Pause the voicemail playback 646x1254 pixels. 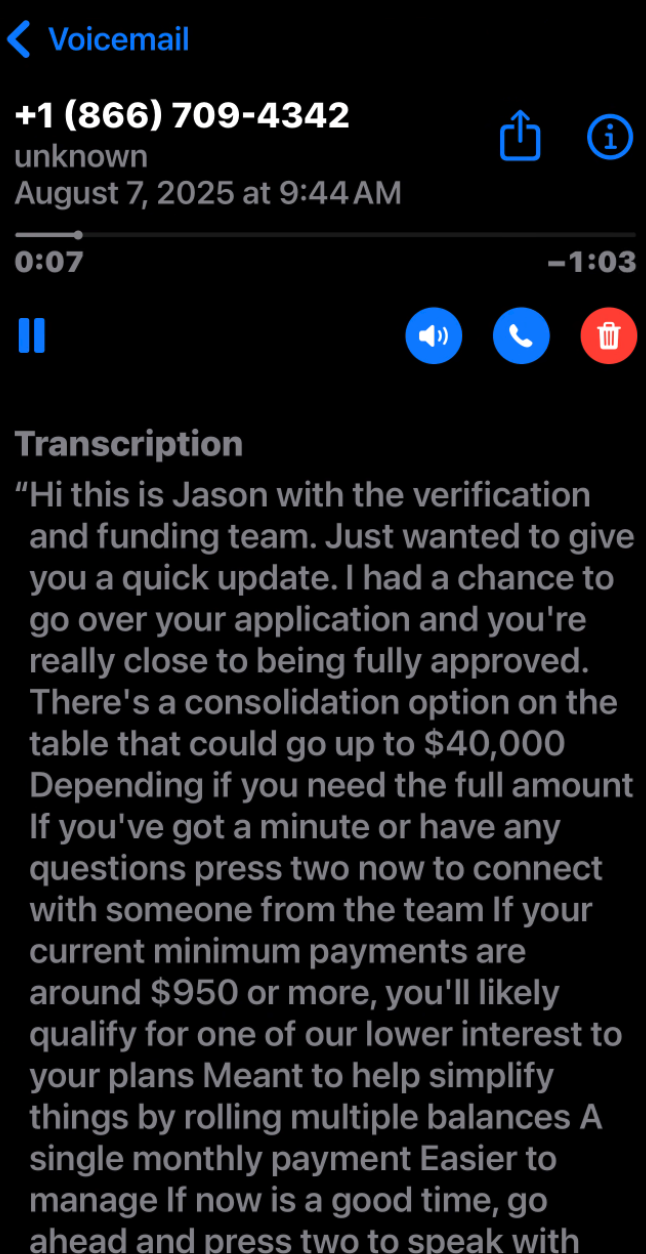32,335
